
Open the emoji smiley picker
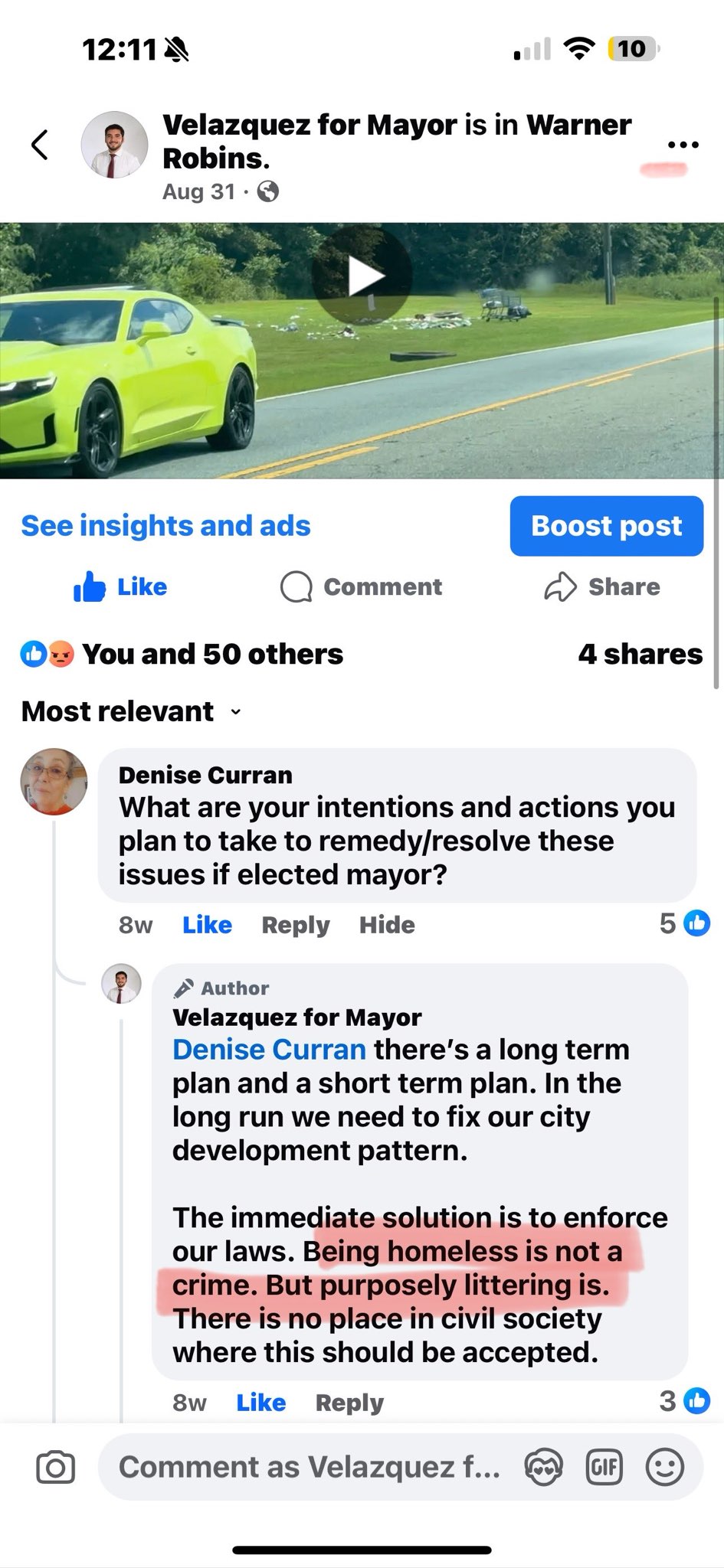tap(664, 1468)
